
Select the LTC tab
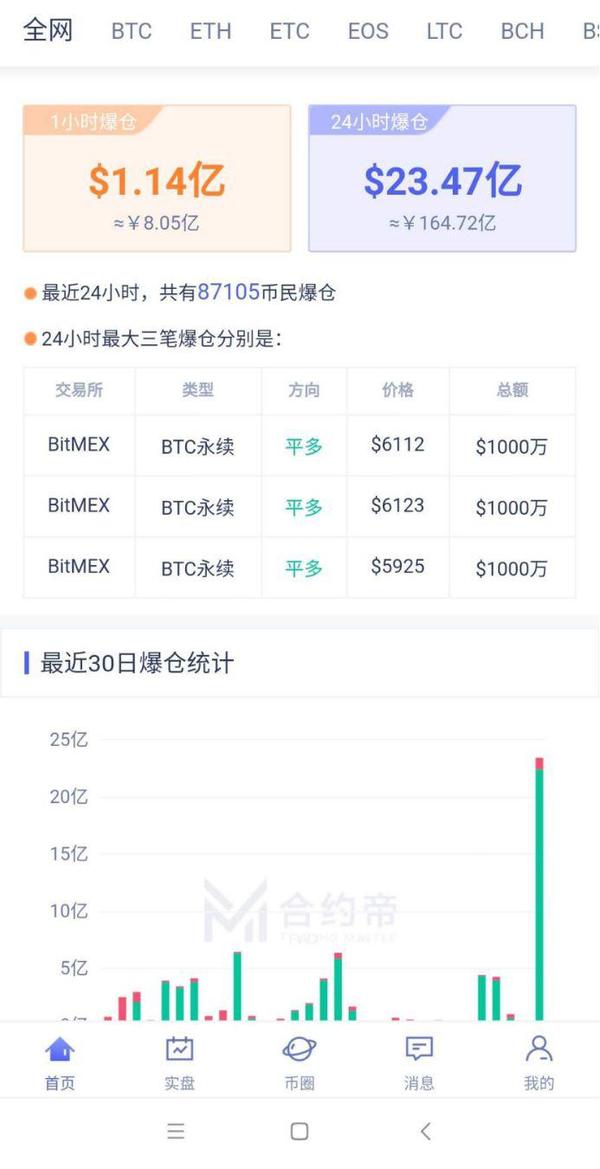[444, 31]
